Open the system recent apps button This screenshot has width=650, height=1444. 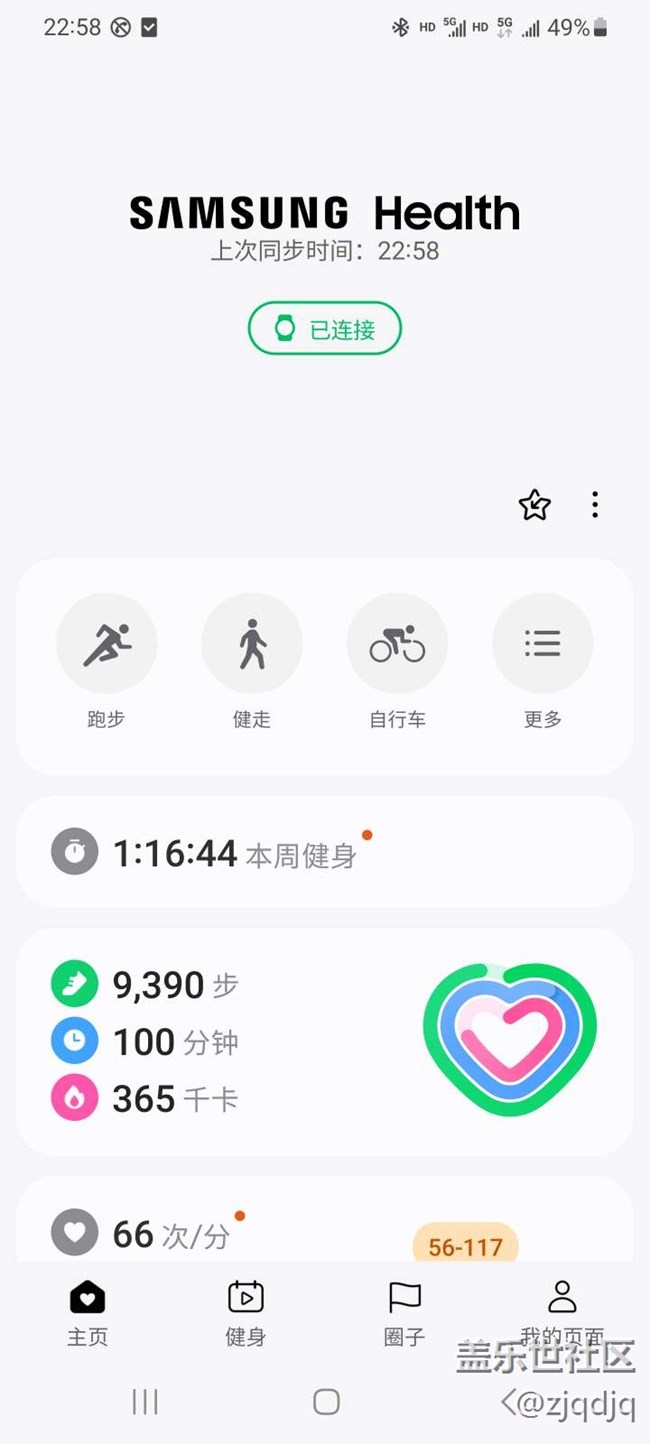tap(145, 1402)
